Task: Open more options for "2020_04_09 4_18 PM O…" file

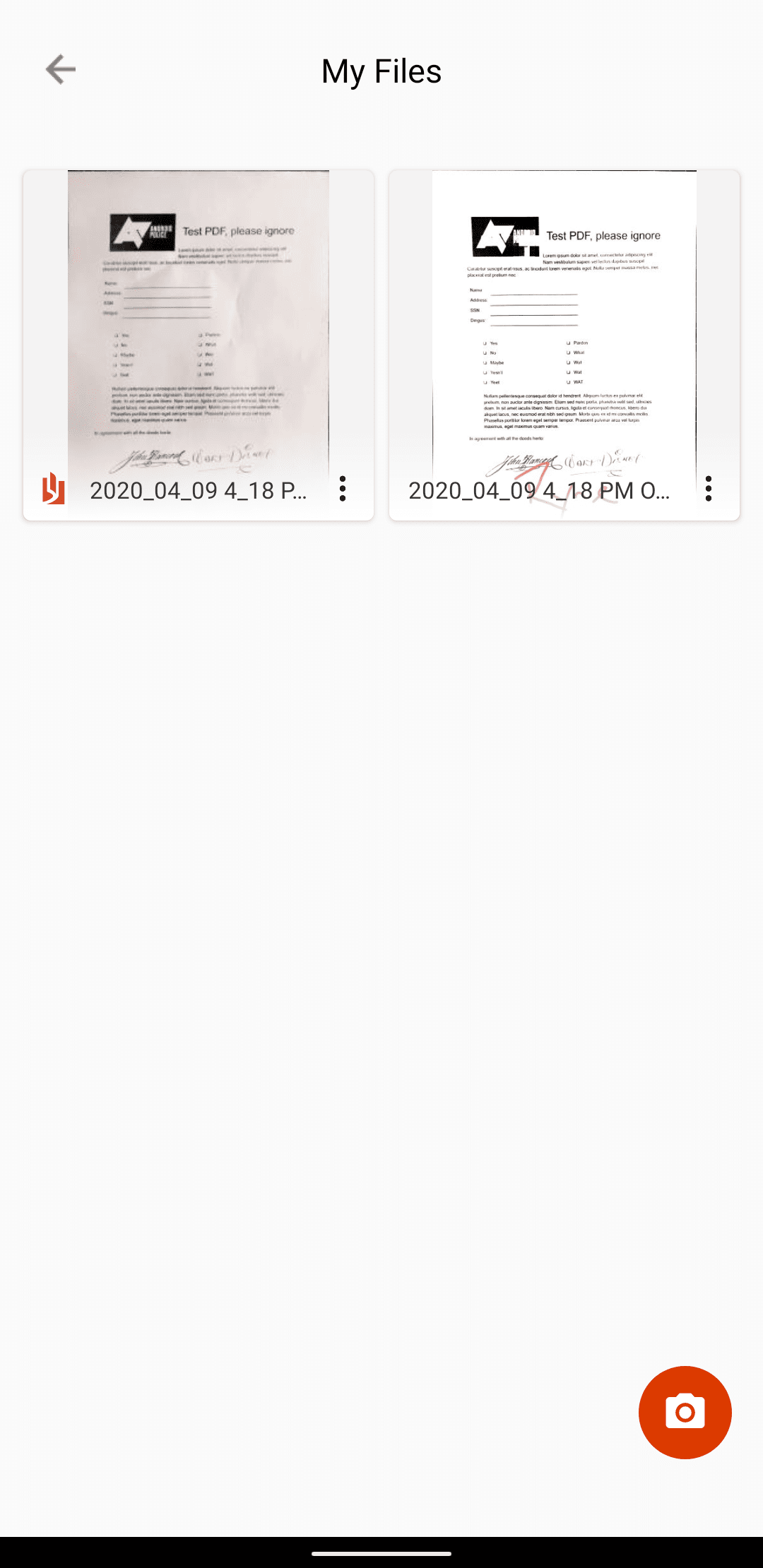Action: pyautogui.click(x=709, y=489)
